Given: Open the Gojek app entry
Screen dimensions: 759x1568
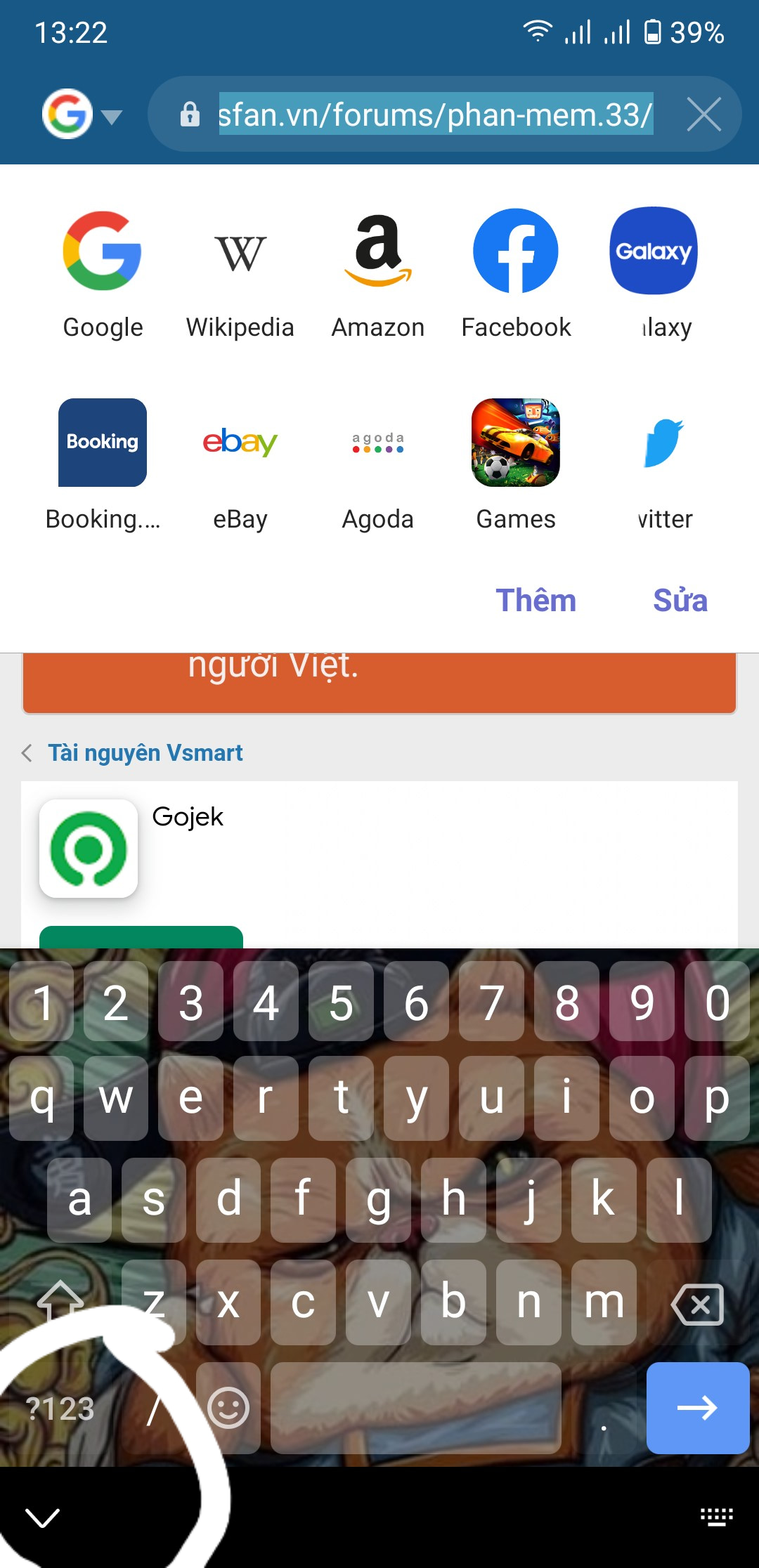Looking at the screenshot, I should 187,817.
